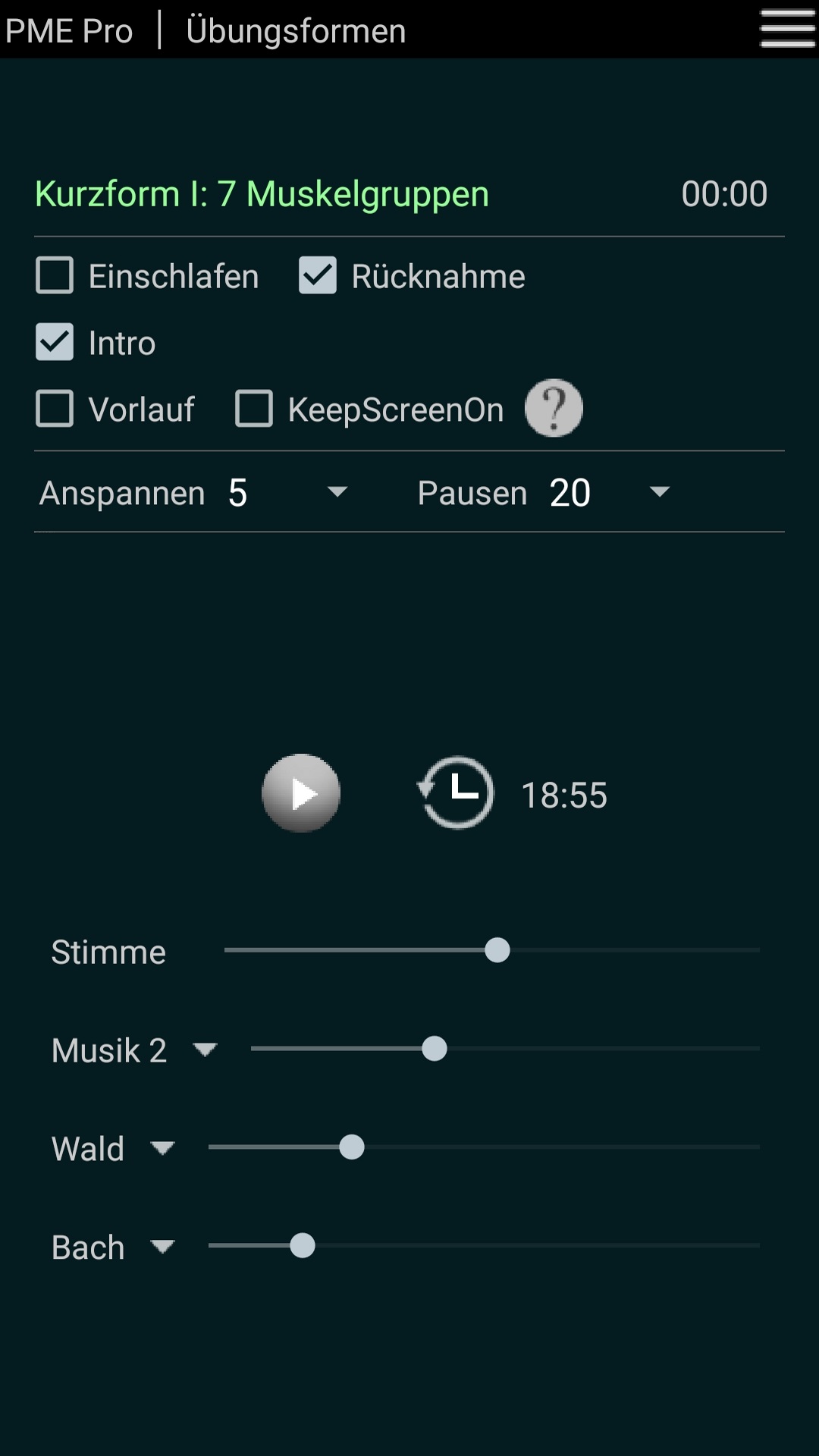Uncheck the Intro checkbox
Viewport: 819px width, 1456px height.
(54, 343)
